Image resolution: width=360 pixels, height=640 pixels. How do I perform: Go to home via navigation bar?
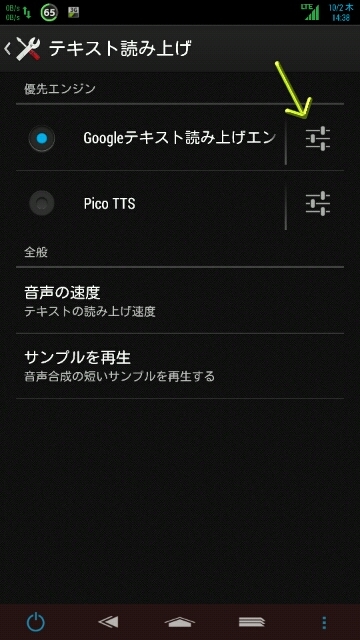[x=180, y=622]
